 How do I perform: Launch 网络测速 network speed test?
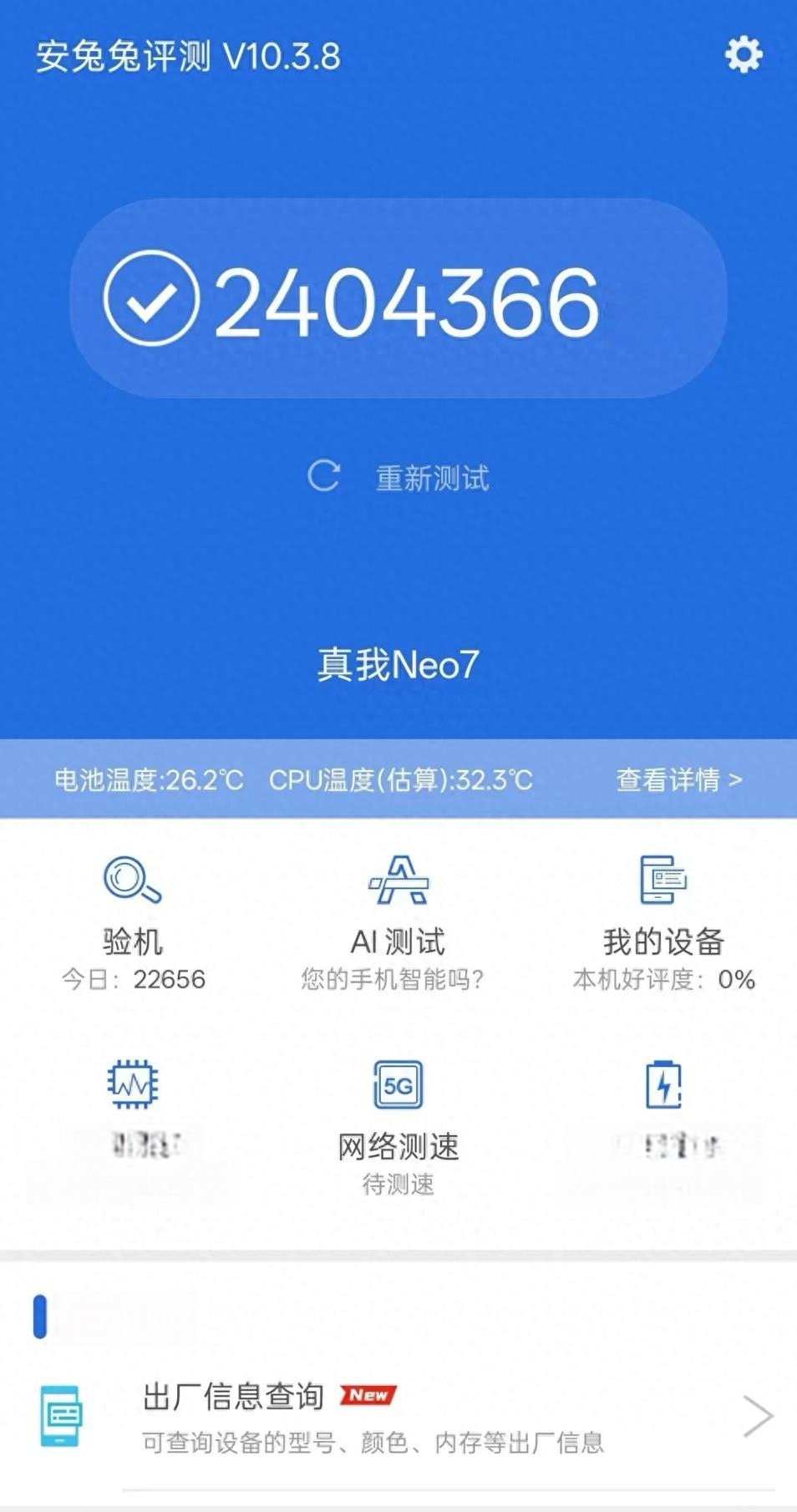(x=398, y=1128)
